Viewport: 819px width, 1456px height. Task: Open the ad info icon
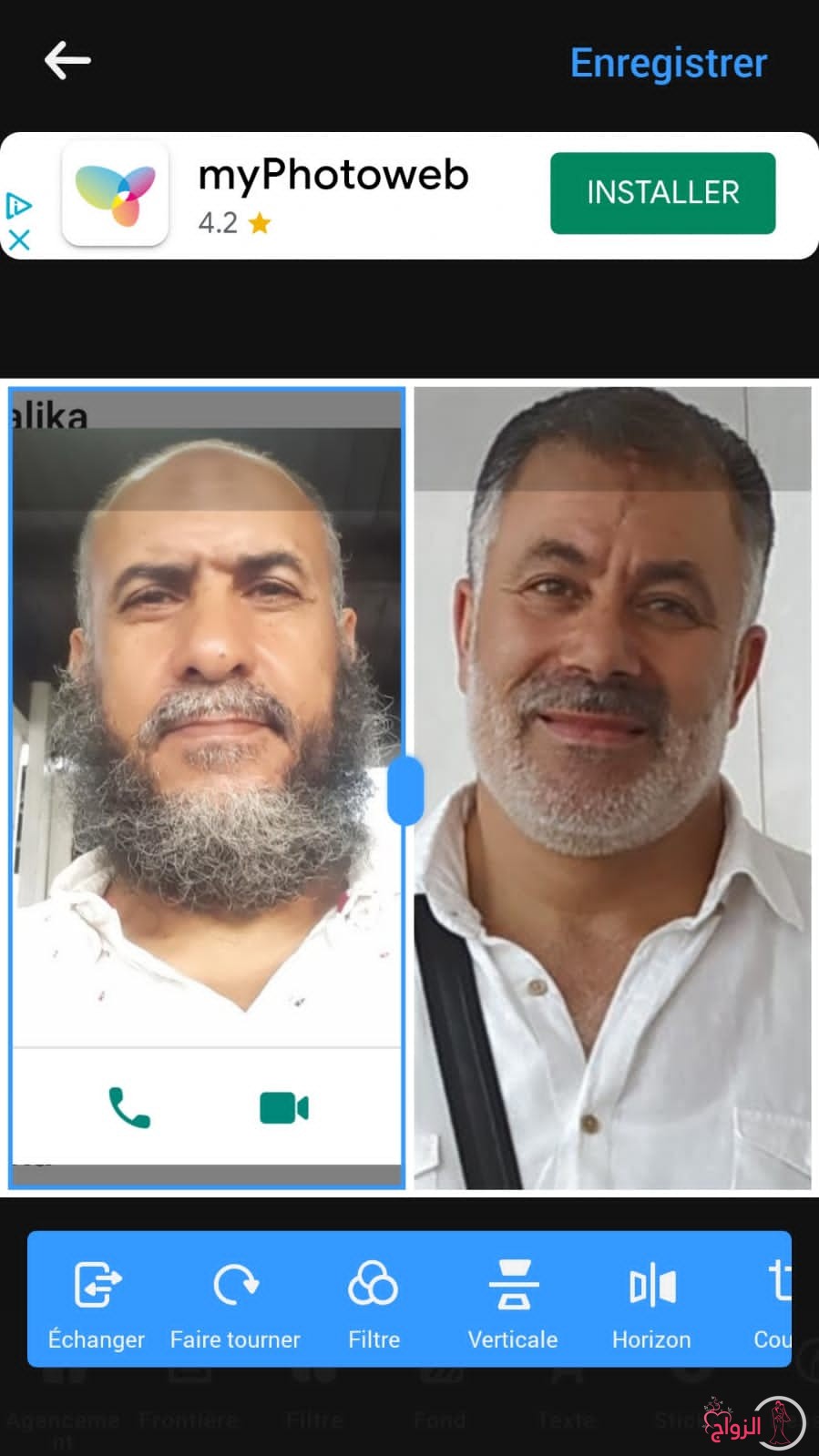click(19, 206)
